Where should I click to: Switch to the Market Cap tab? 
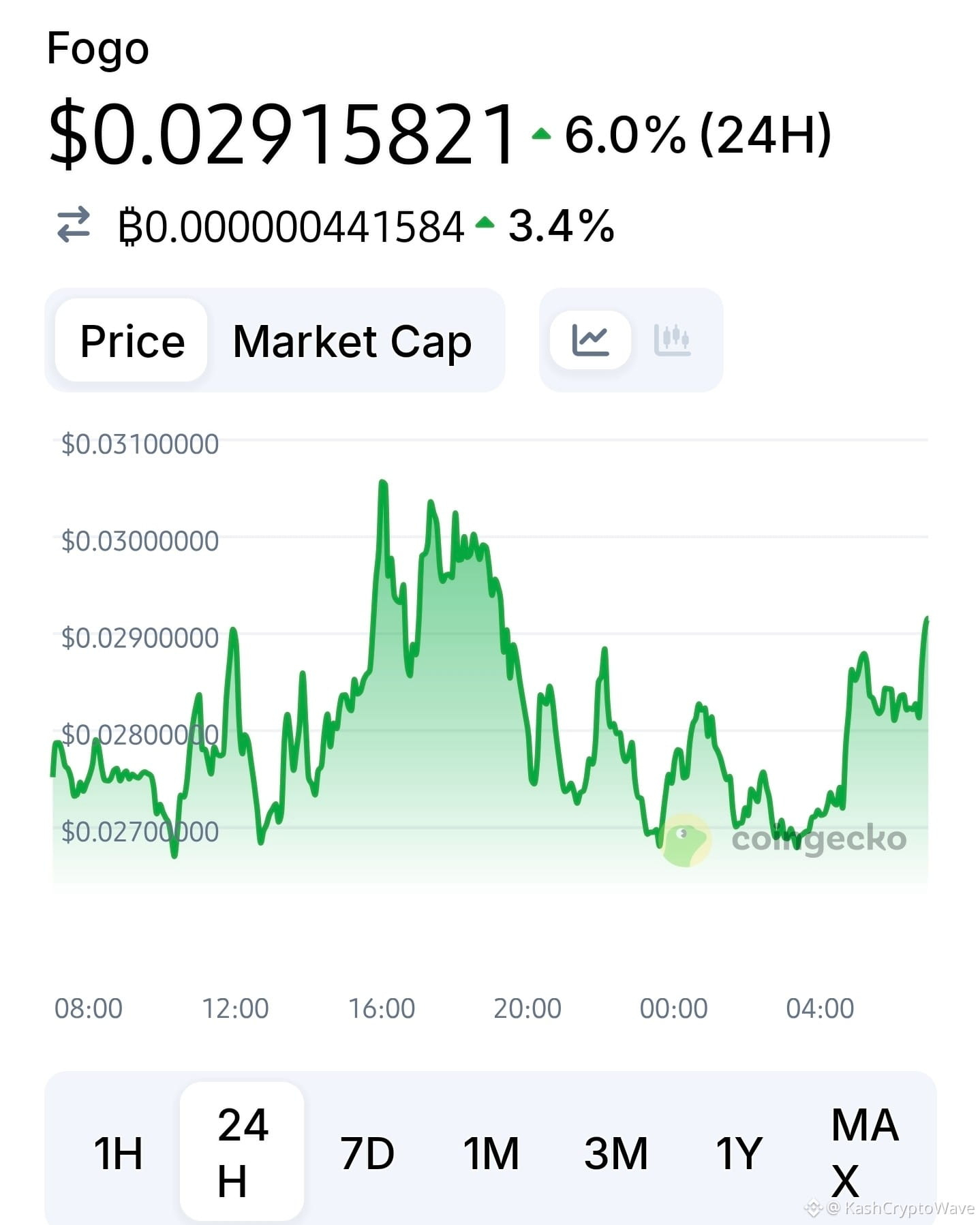352,341
